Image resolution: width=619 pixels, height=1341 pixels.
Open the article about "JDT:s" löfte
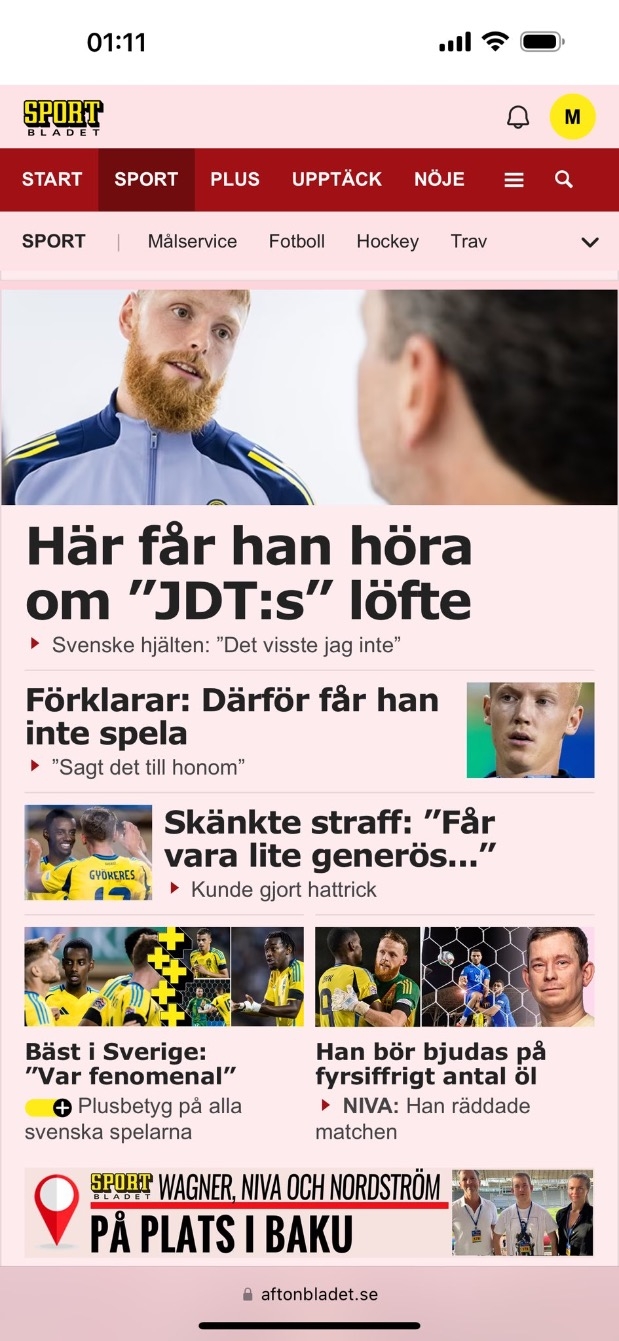click(248, 573)
